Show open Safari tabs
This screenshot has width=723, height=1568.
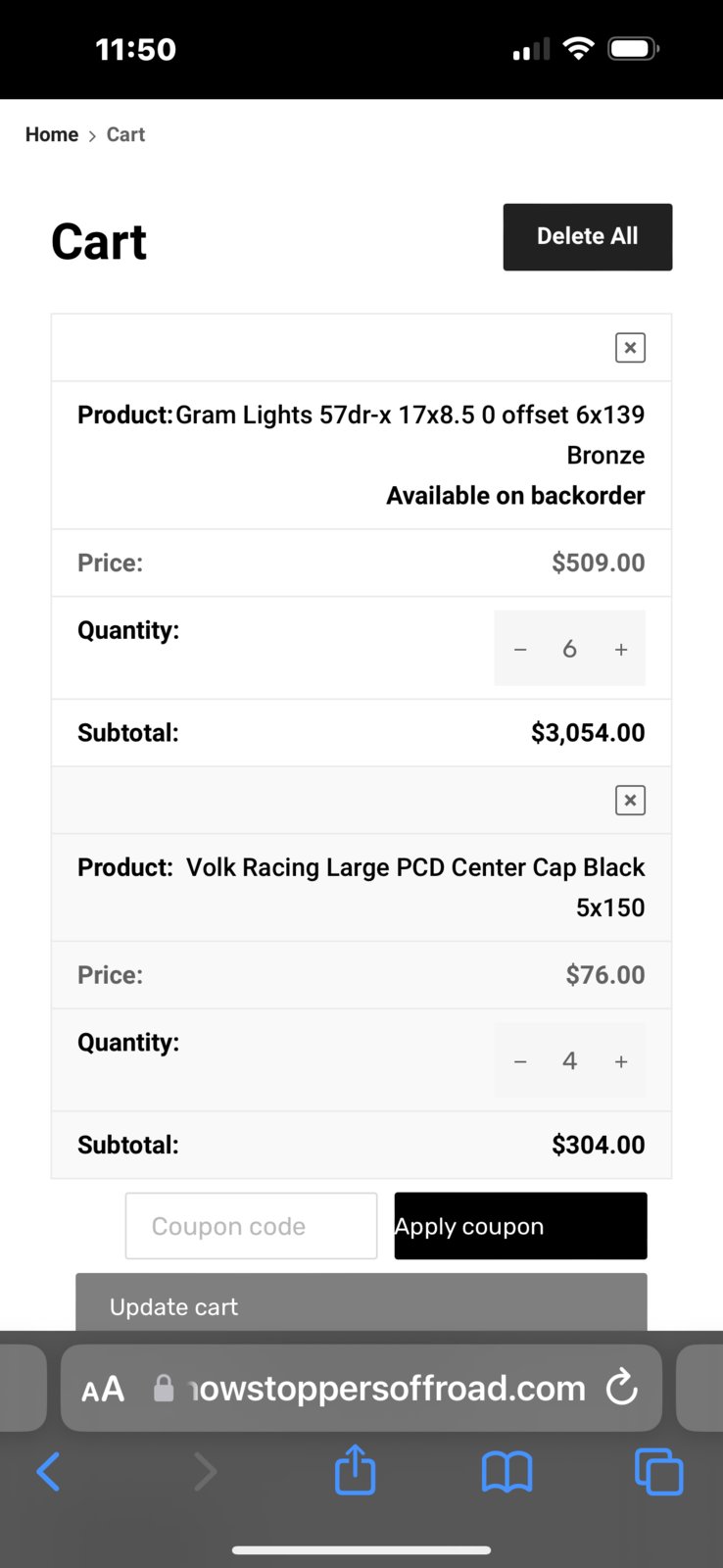(658, 1472)
